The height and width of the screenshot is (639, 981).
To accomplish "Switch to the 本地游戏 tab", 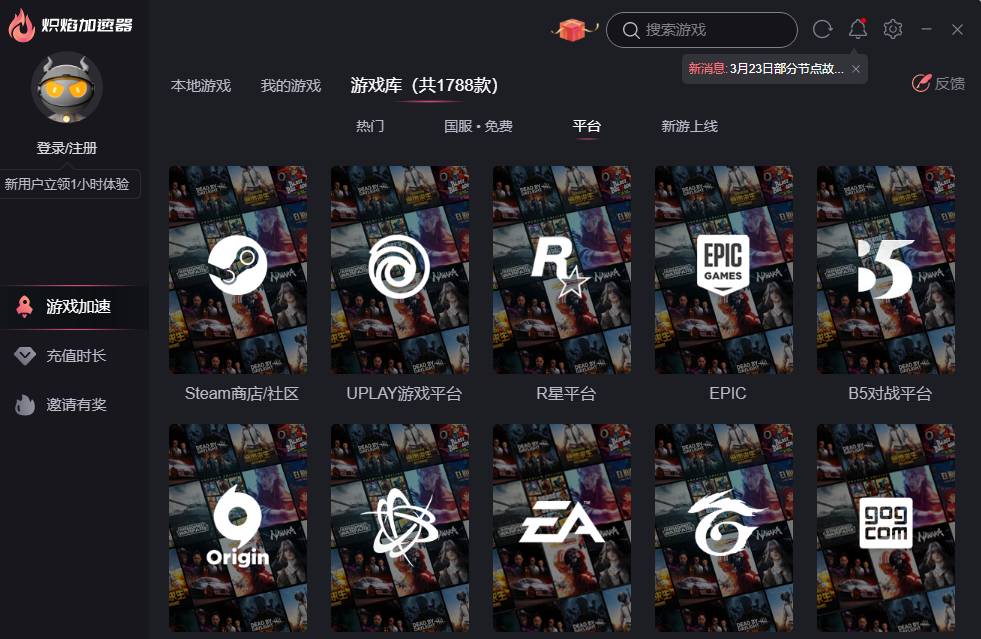I will 201,86.
